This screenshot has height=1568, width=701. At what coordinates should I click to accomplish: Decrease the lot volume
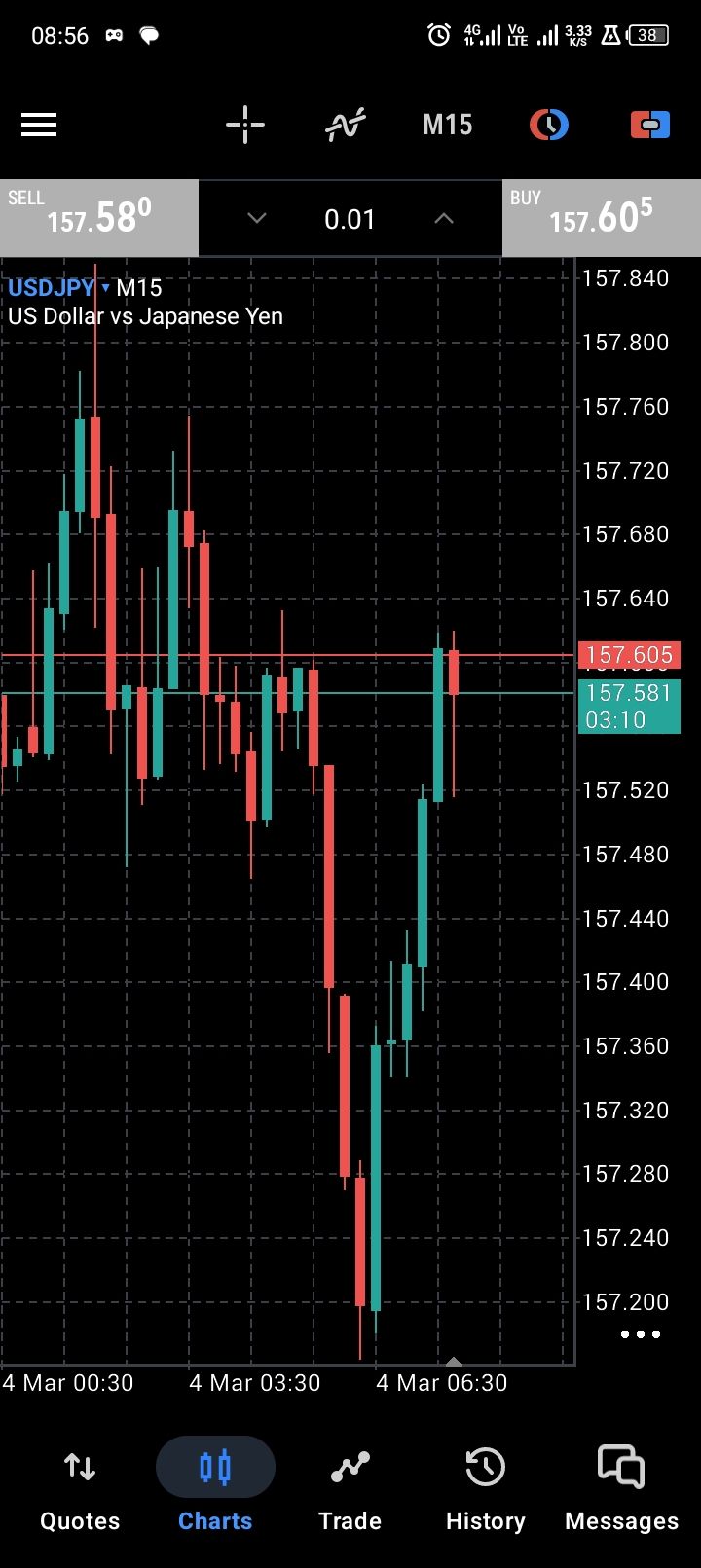pos(257,219)
